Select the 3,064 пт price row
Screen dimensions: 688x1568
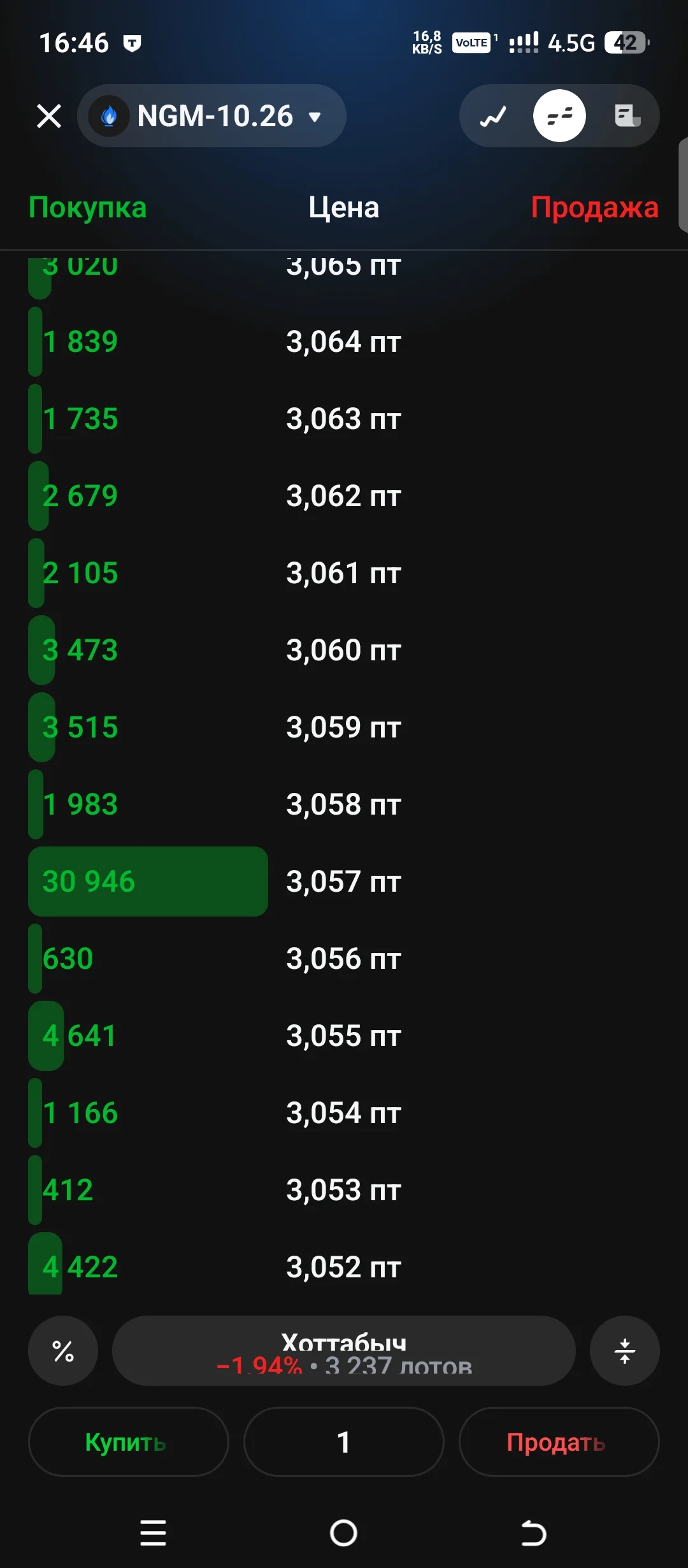(x=344, y=342)
